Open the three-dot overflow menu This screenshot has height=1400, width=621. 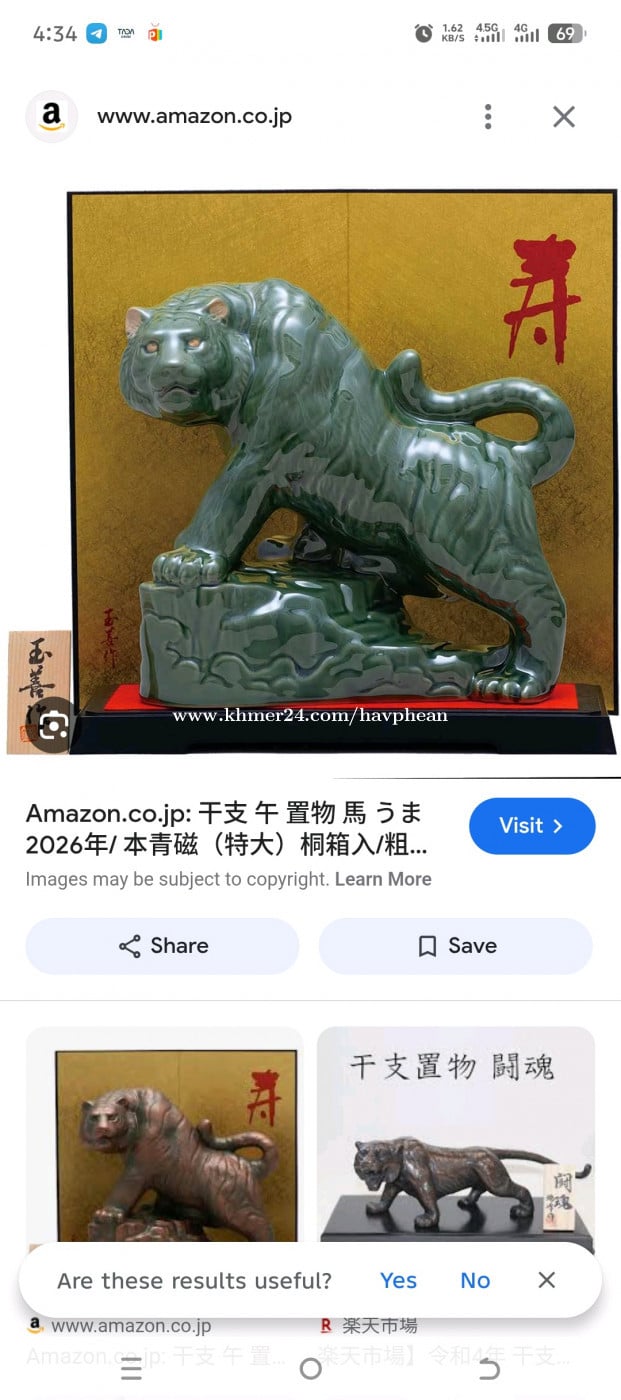488,117
